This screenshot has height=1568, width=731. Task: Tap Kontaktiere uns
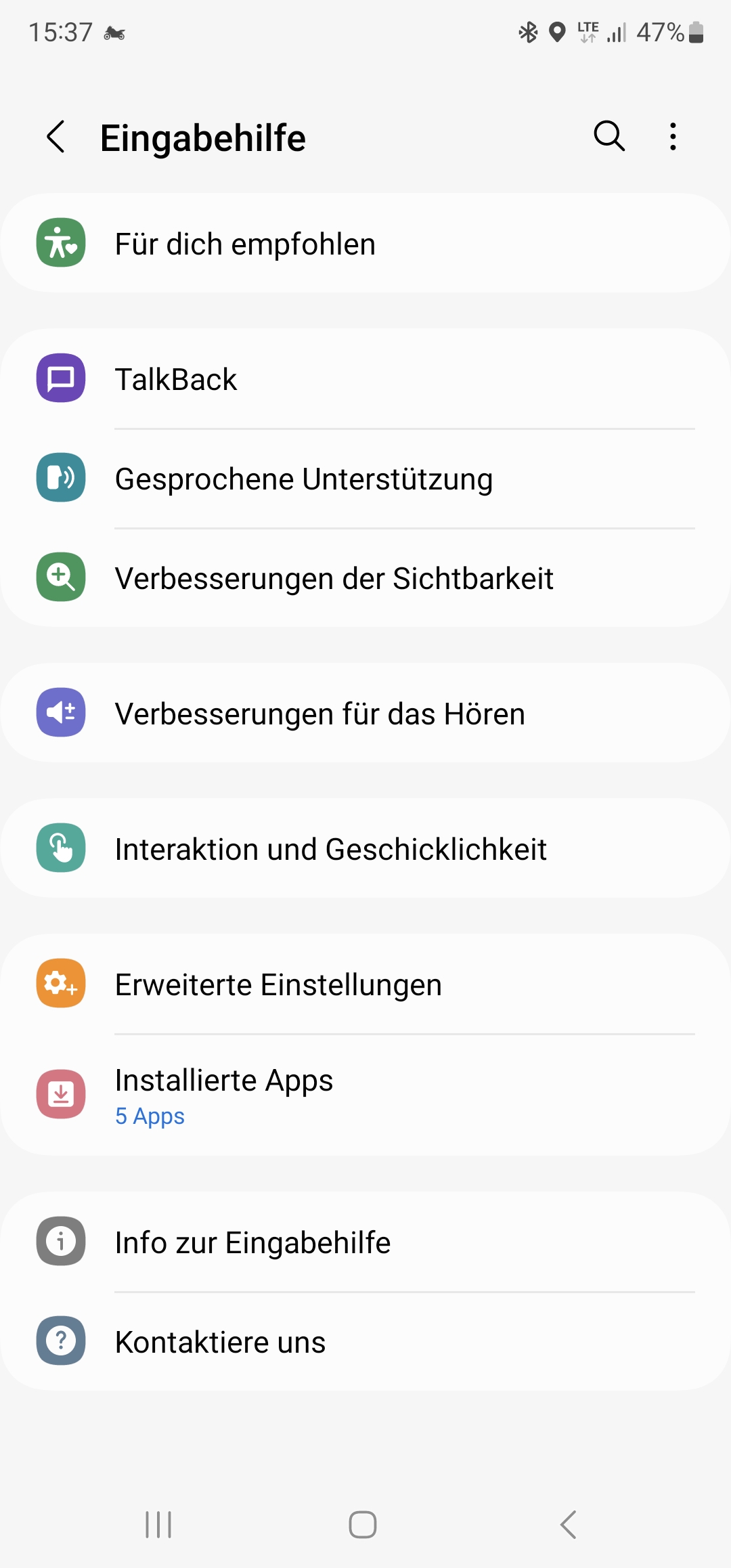[x=365, y=1341]
